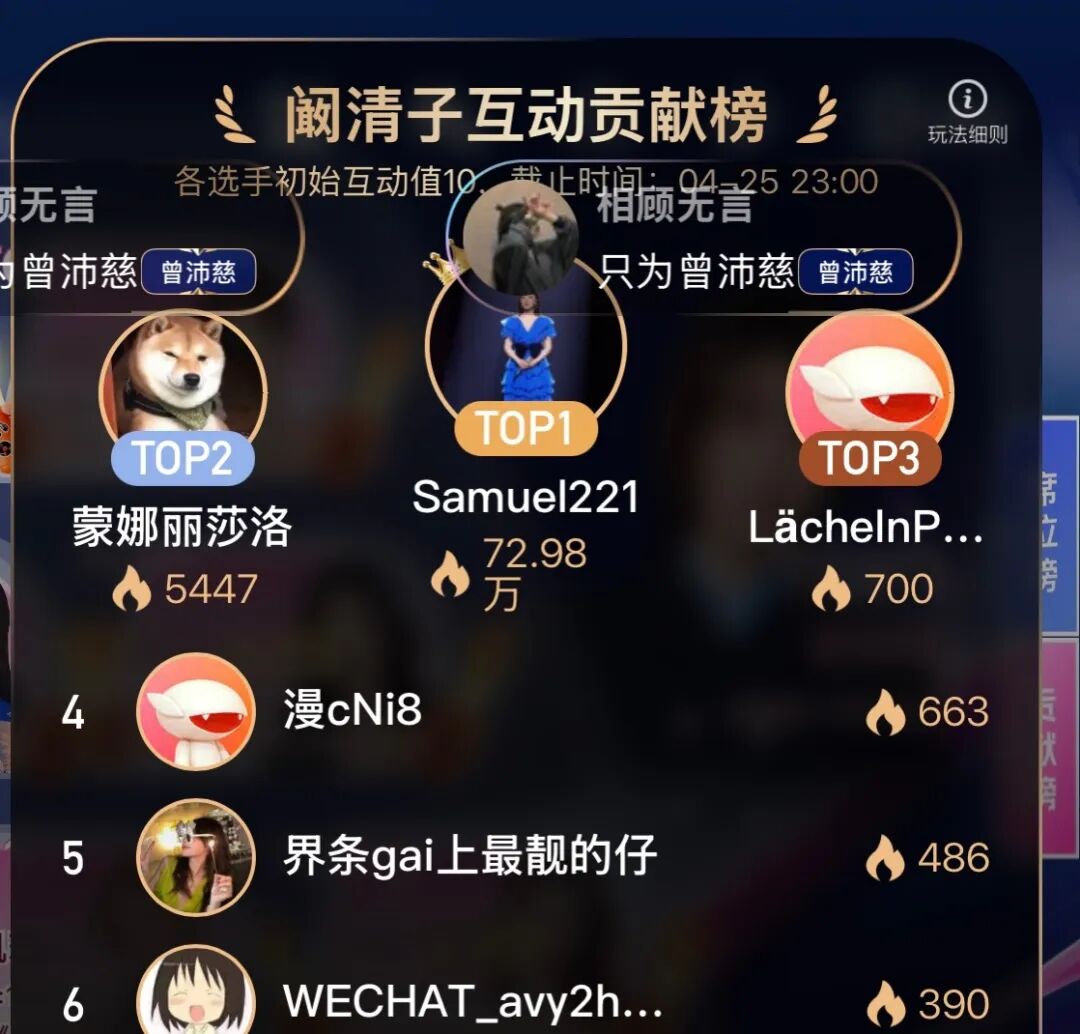Open rank 4 row 漫cNi8
Screen dimensions: 1080x1034
tap(526, 712)
